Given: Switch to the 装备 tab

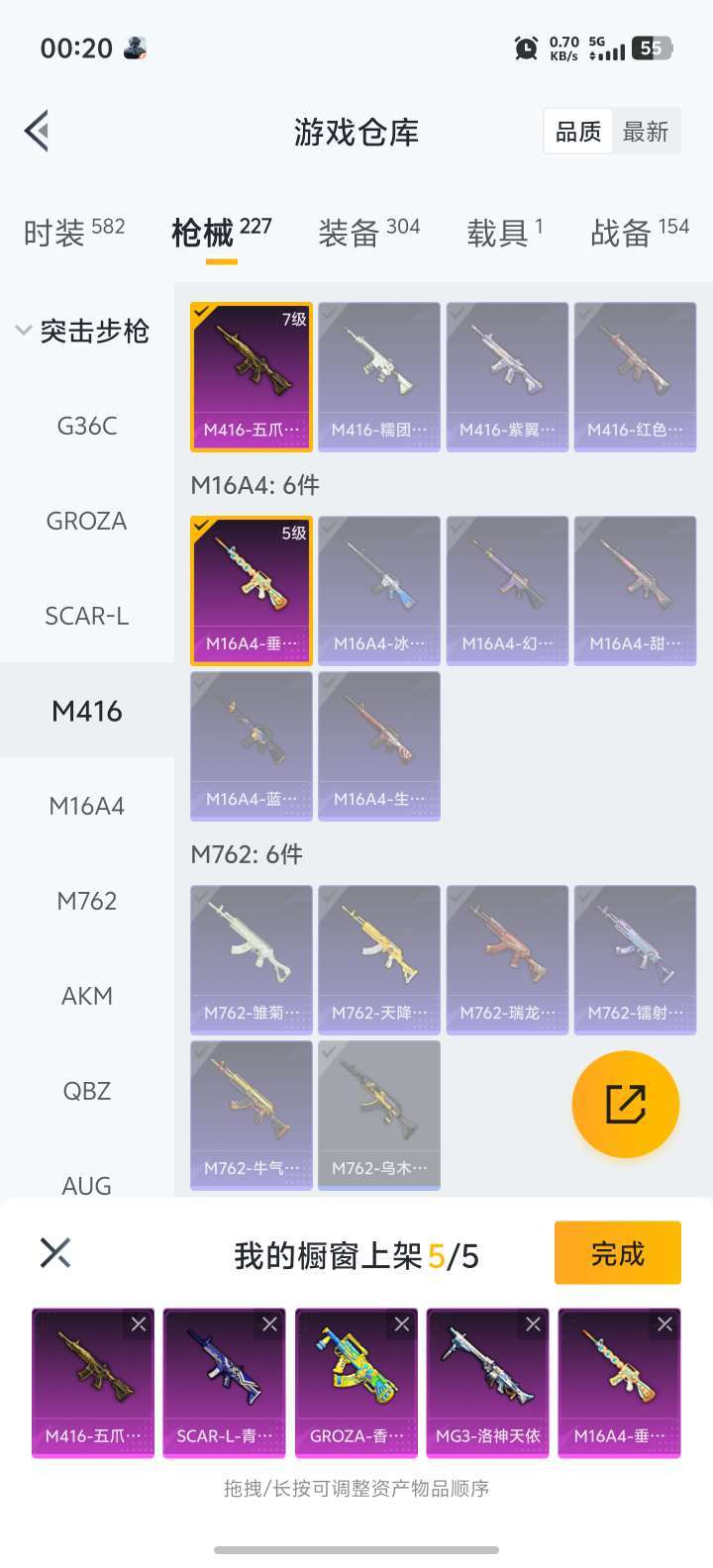Looking at the screenshot, I should tap(368, 233).
